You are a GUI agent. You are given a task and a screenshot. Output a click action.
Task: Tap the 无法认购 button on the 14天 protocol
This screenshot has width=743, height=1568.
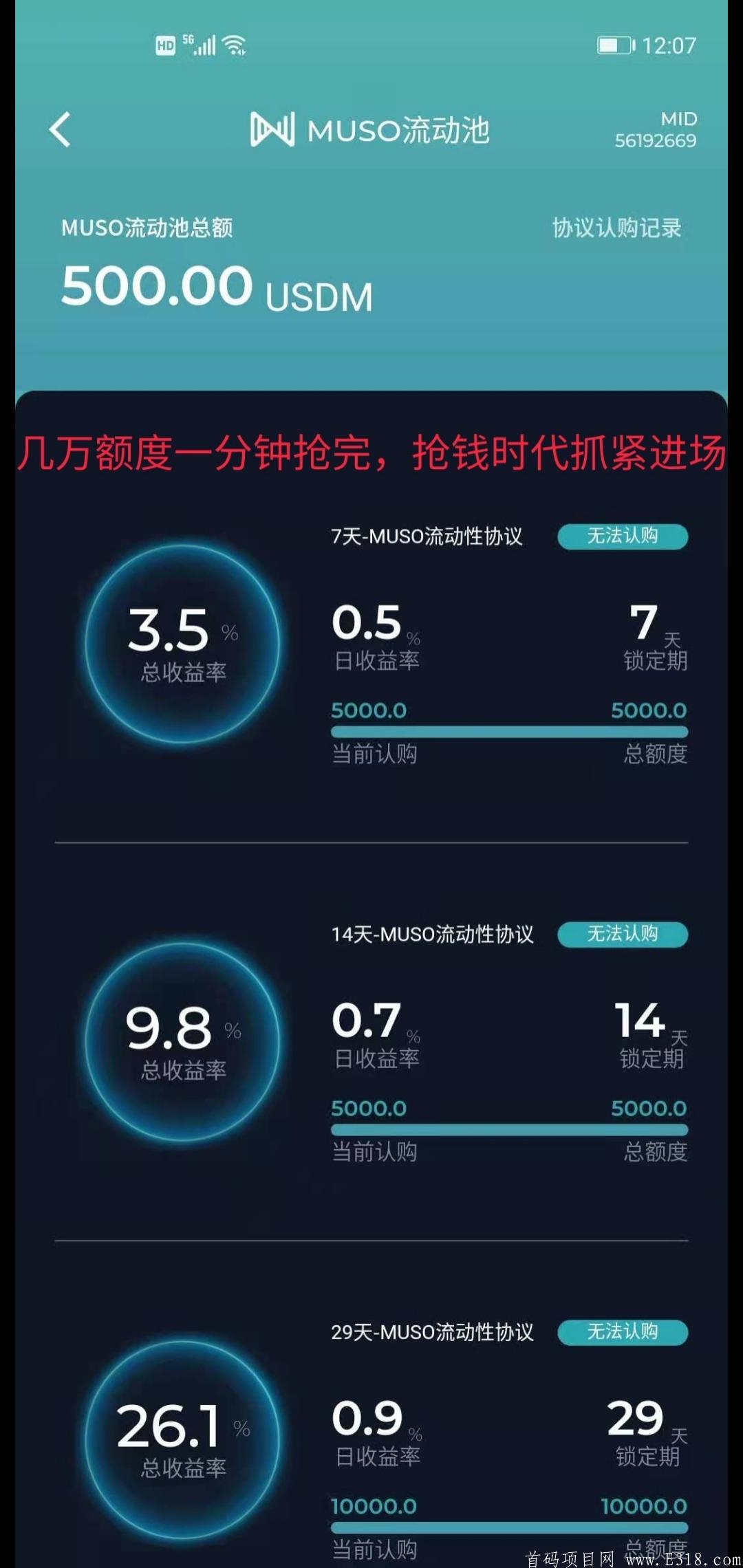[x=623, y=934]
